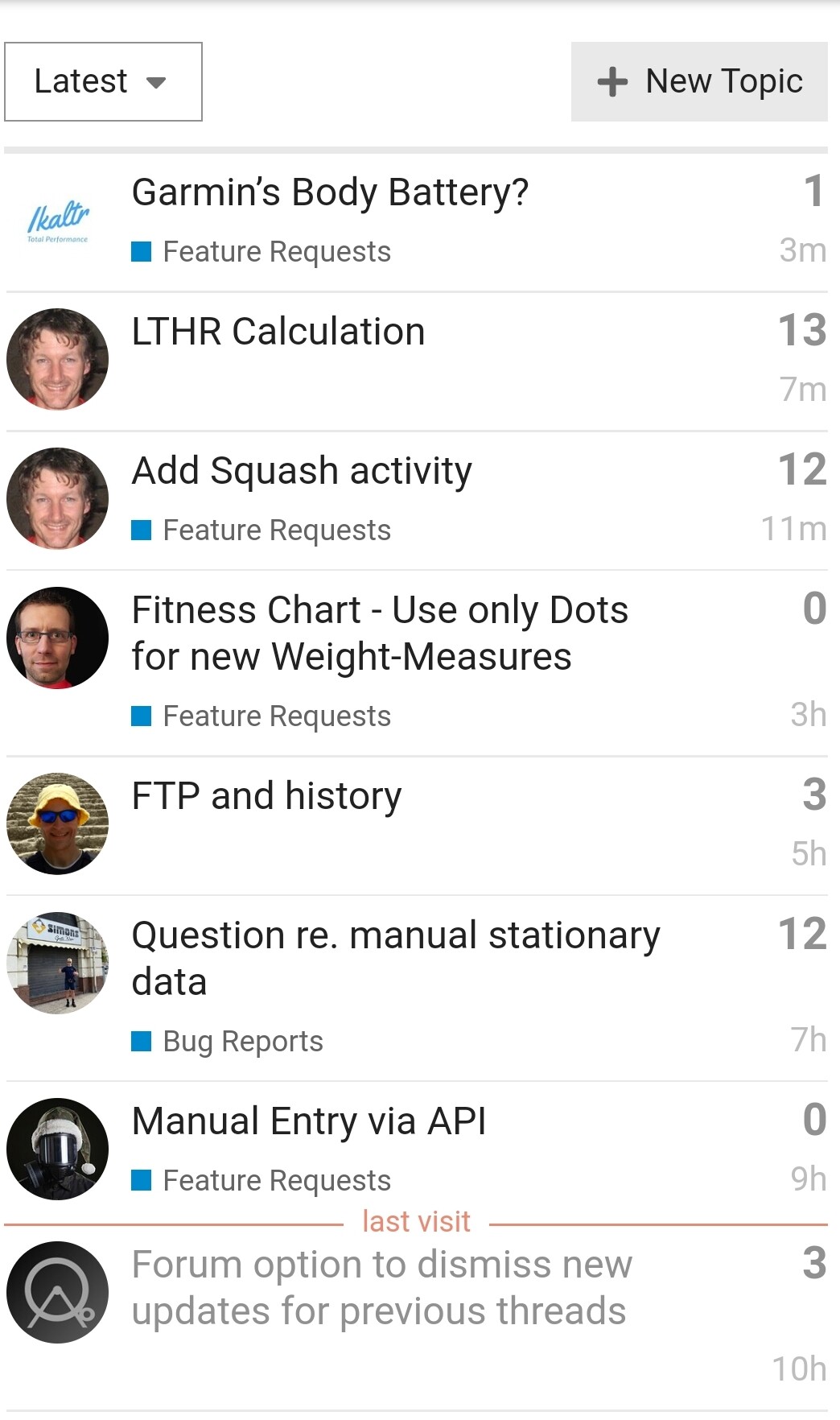Open the LTHR Calculation thread
The image size is (840, 1420).
click(x=278, y=332)
